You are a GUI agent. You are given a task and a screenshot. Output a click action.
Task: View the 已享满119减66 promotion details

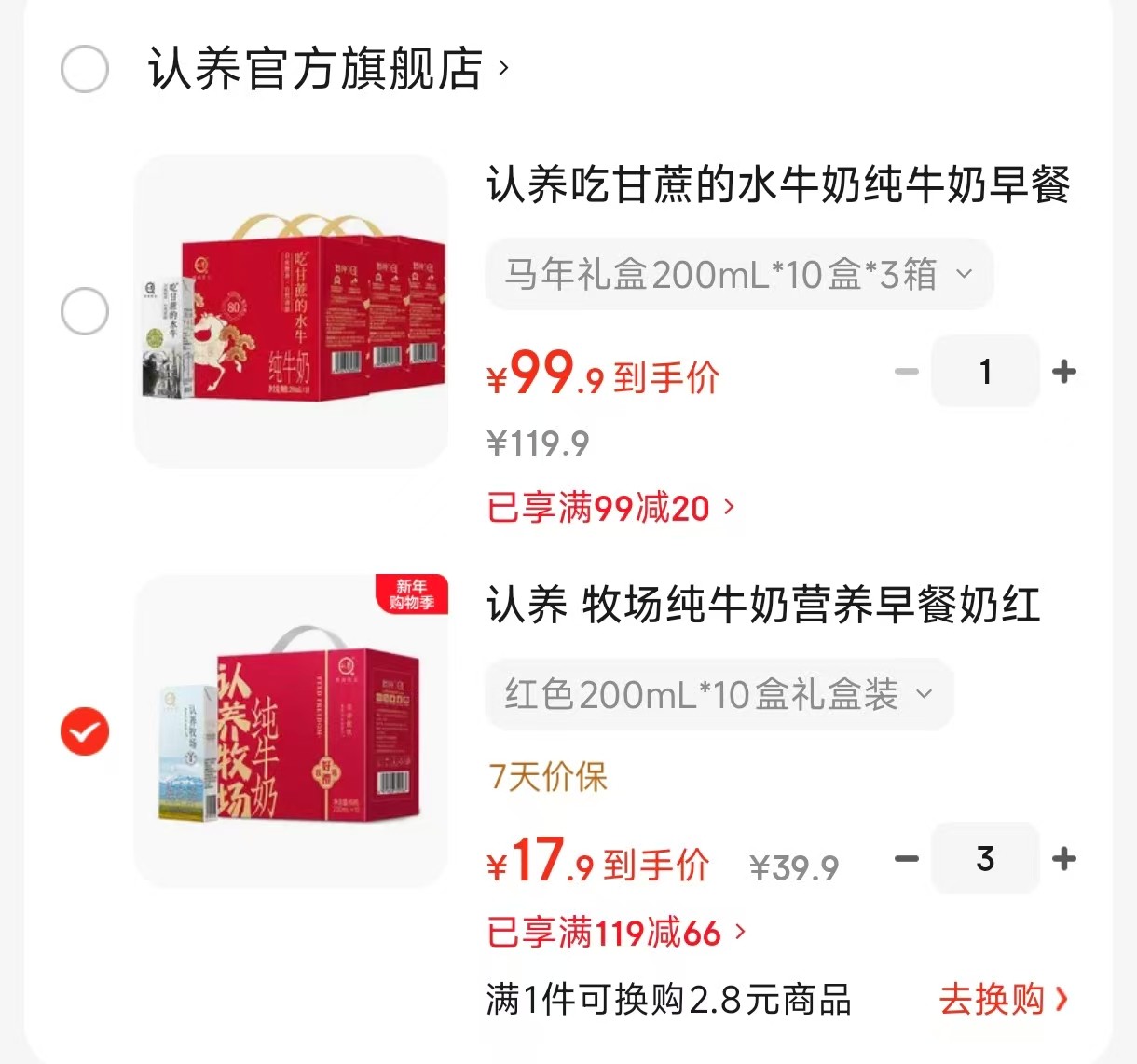pos(616,932)
